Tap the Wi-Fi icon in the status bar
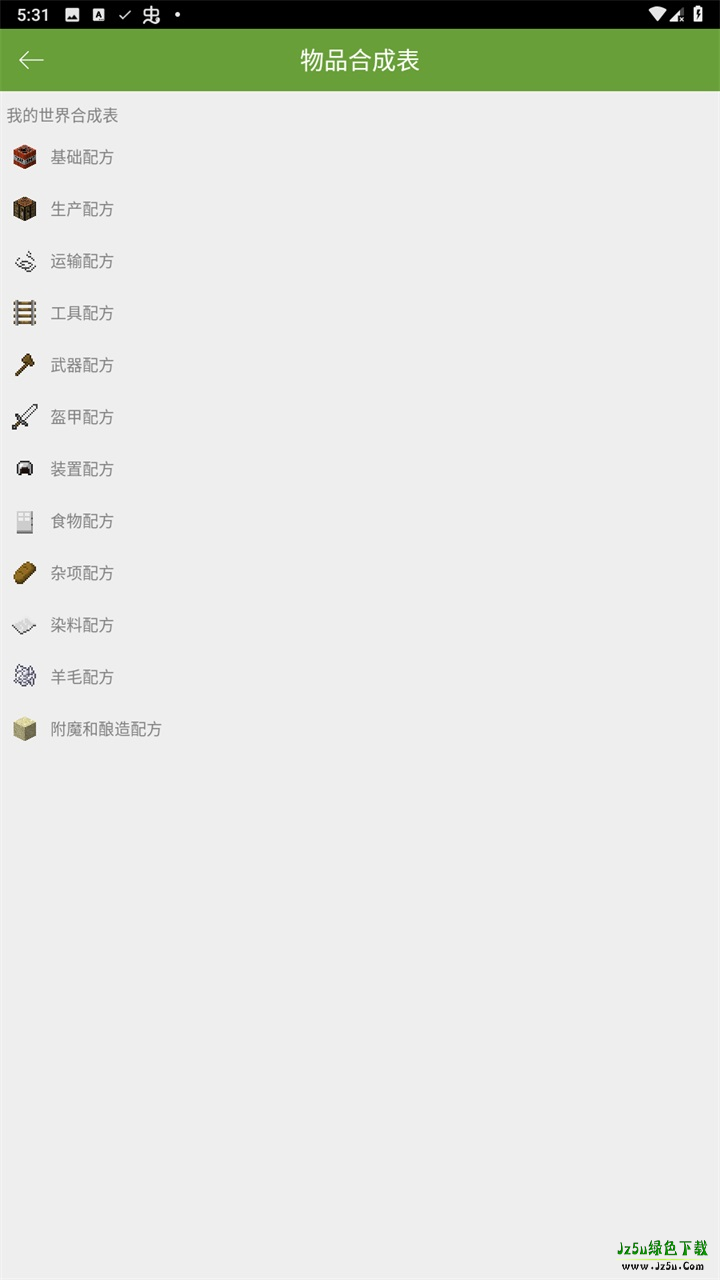The width and height of the screenshot is (720, 1280). pos(655,15)
